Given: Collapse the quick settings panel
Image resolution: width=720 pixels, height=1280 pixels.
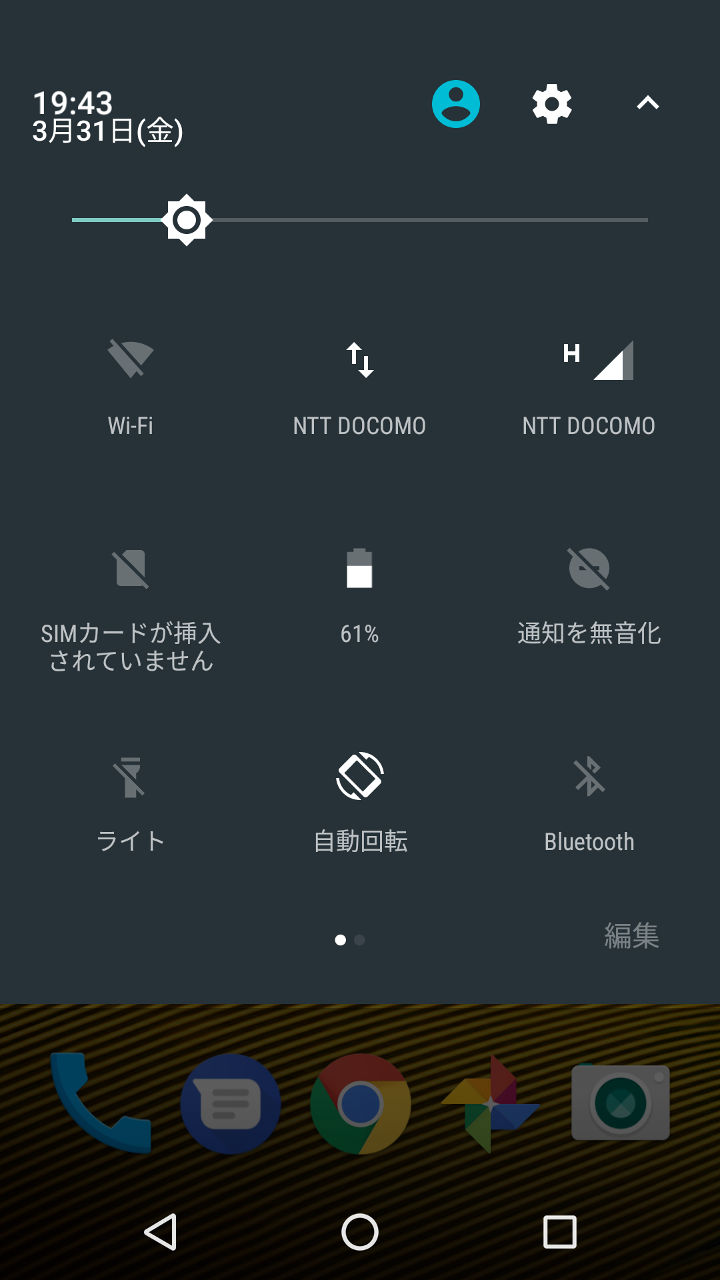Looking at the screenshot, I should [x=648, y=103].
